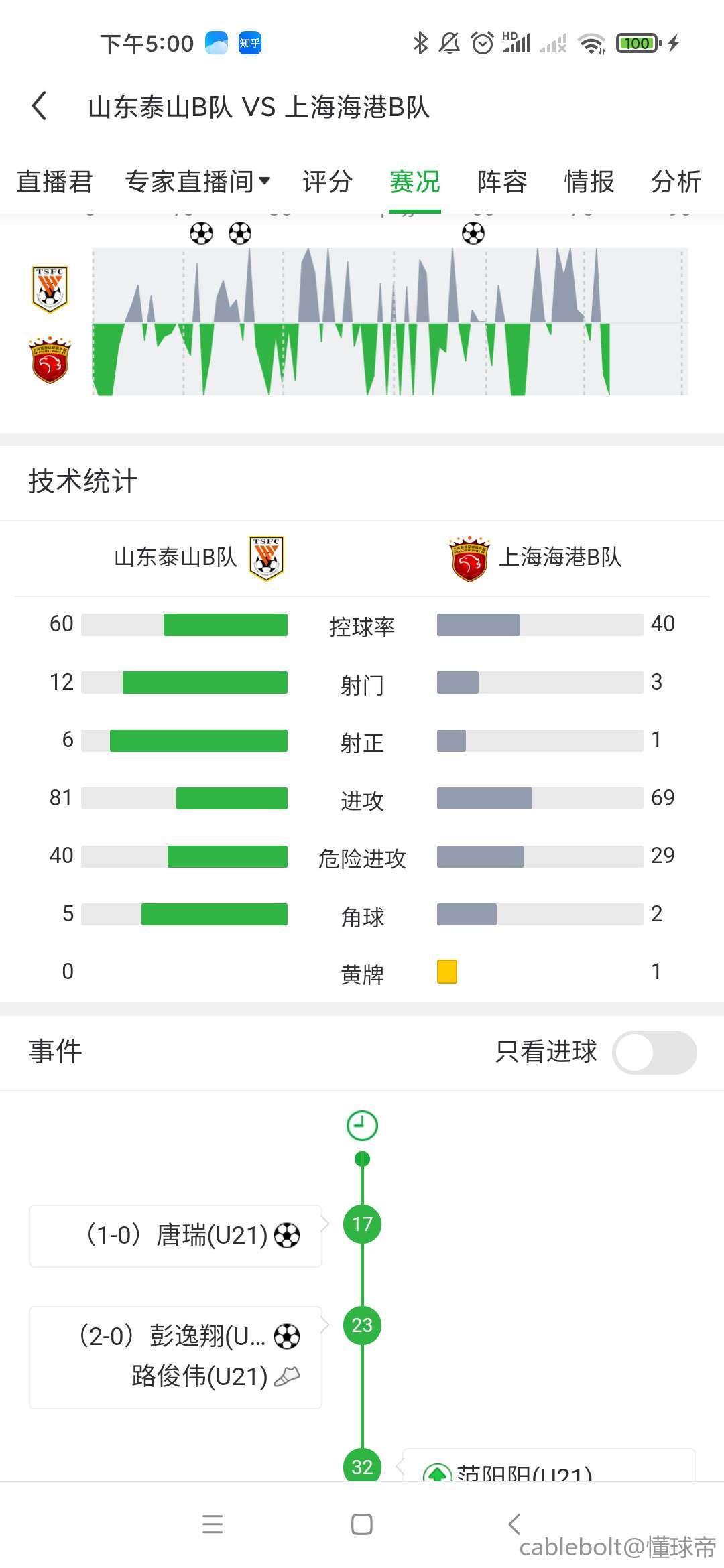Open the 评分 tab
This screenshot has height=1568, width=724.
(327, 182)
